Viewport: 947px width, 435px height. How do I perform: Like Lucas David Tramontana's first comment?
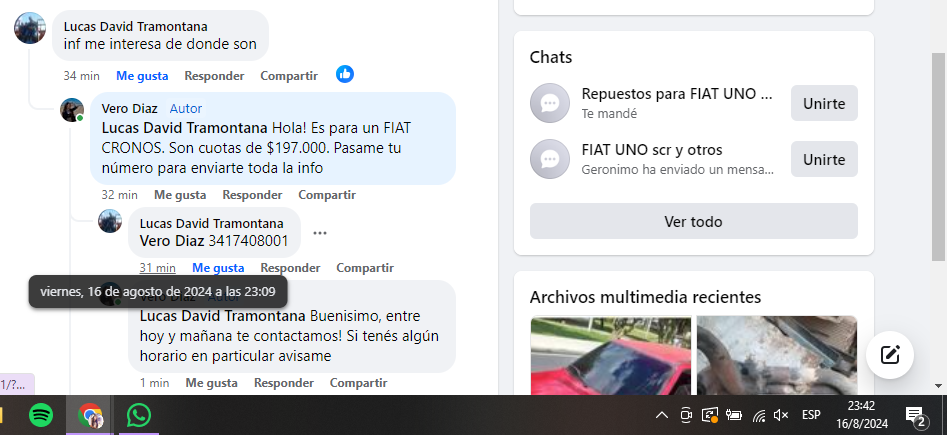pyautogui.click(x=142, y=75)
